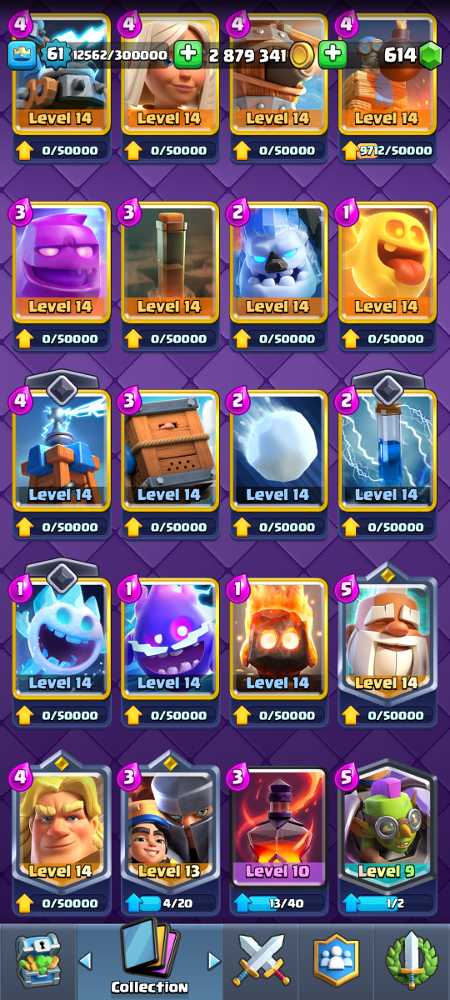Open the Events tournament tab
The image size is (450, 1000).
412,960
